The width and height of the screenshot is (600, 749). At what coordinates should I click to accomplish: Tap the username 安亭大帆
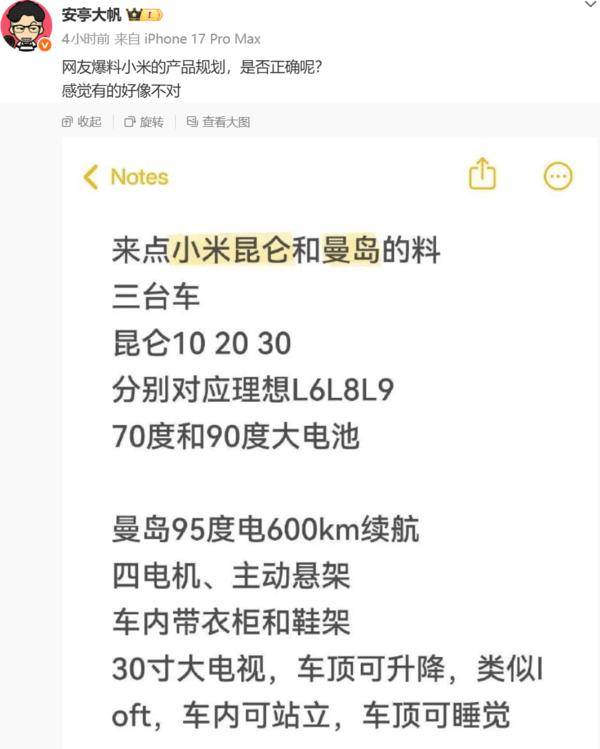(x=90, y=15)
